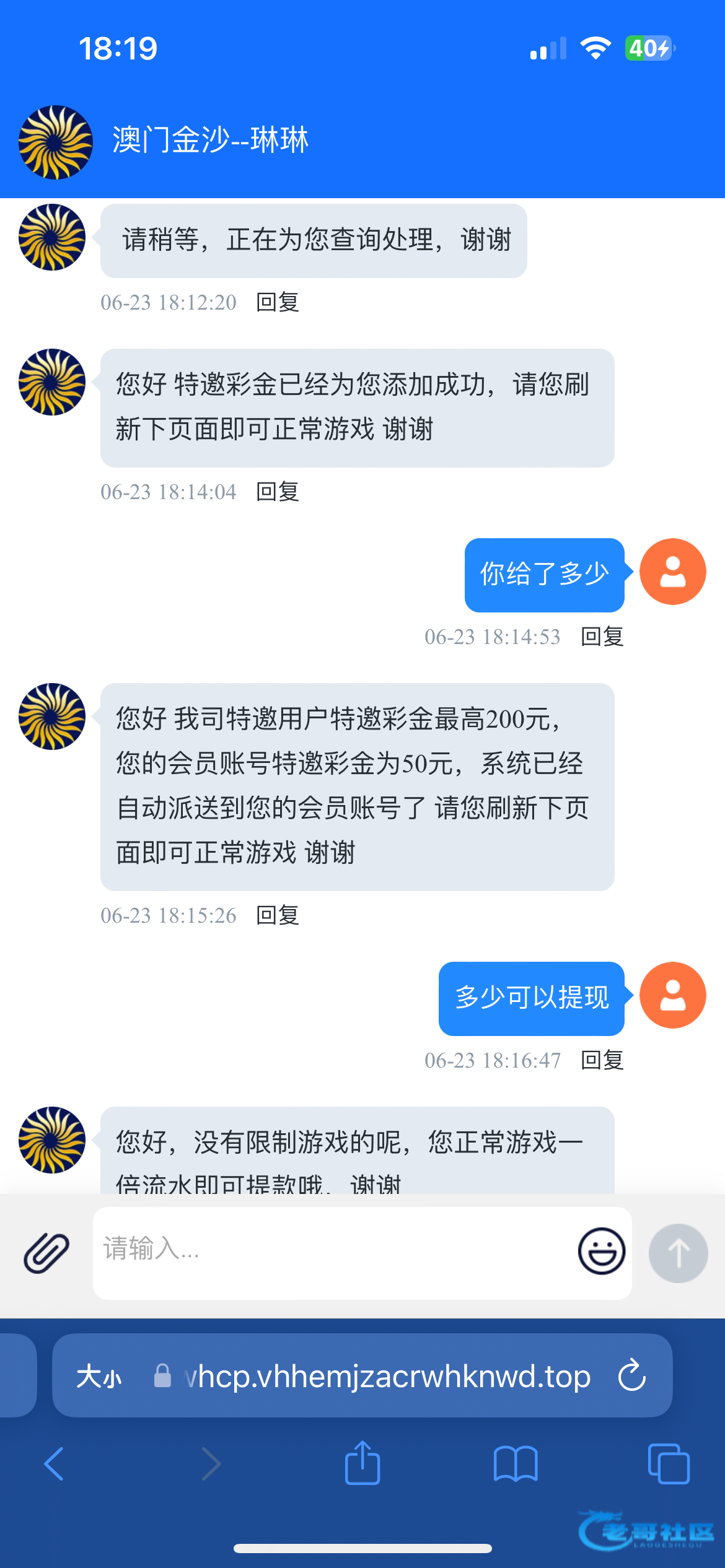Tap the paperclip attachment icon

[46, 1252]
